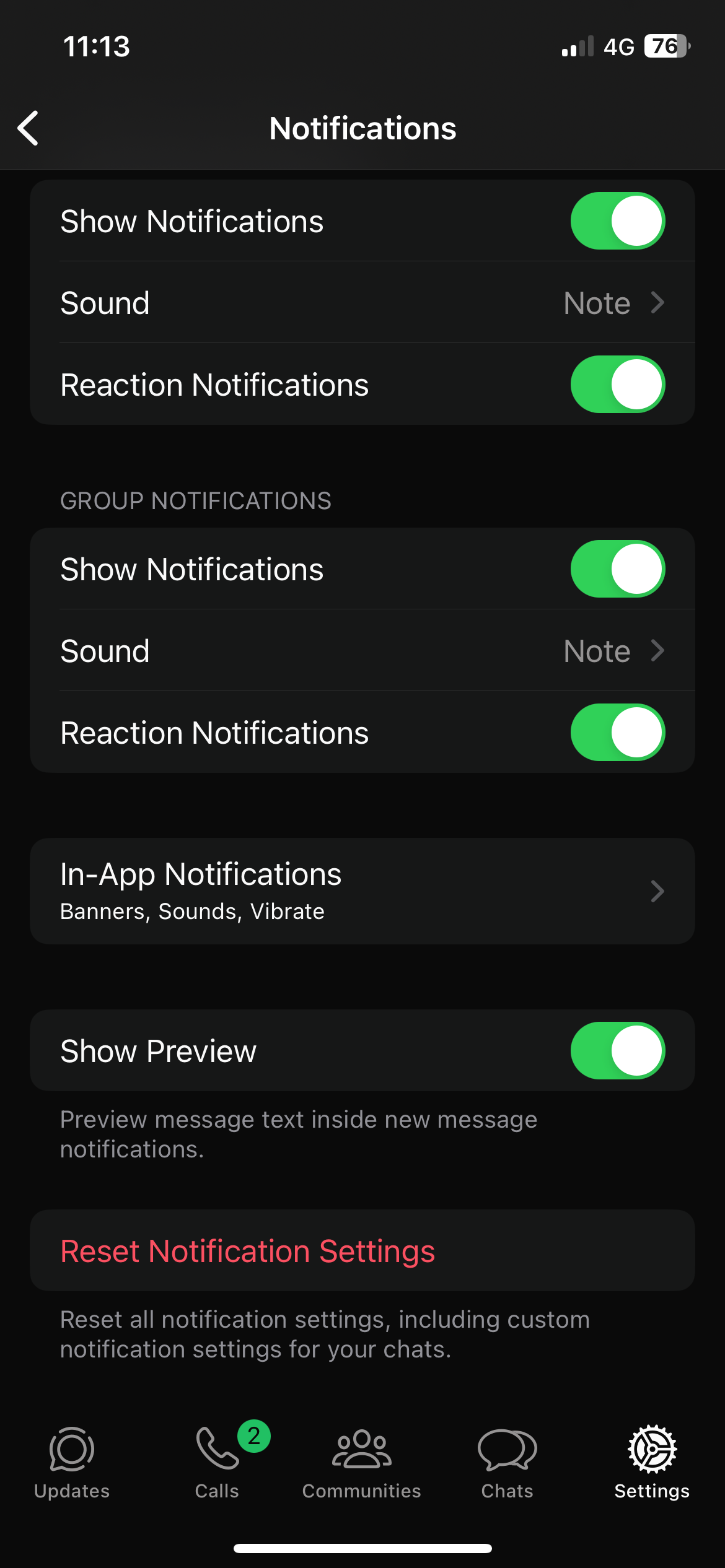Go to the Communities tab

point(362,1463)
